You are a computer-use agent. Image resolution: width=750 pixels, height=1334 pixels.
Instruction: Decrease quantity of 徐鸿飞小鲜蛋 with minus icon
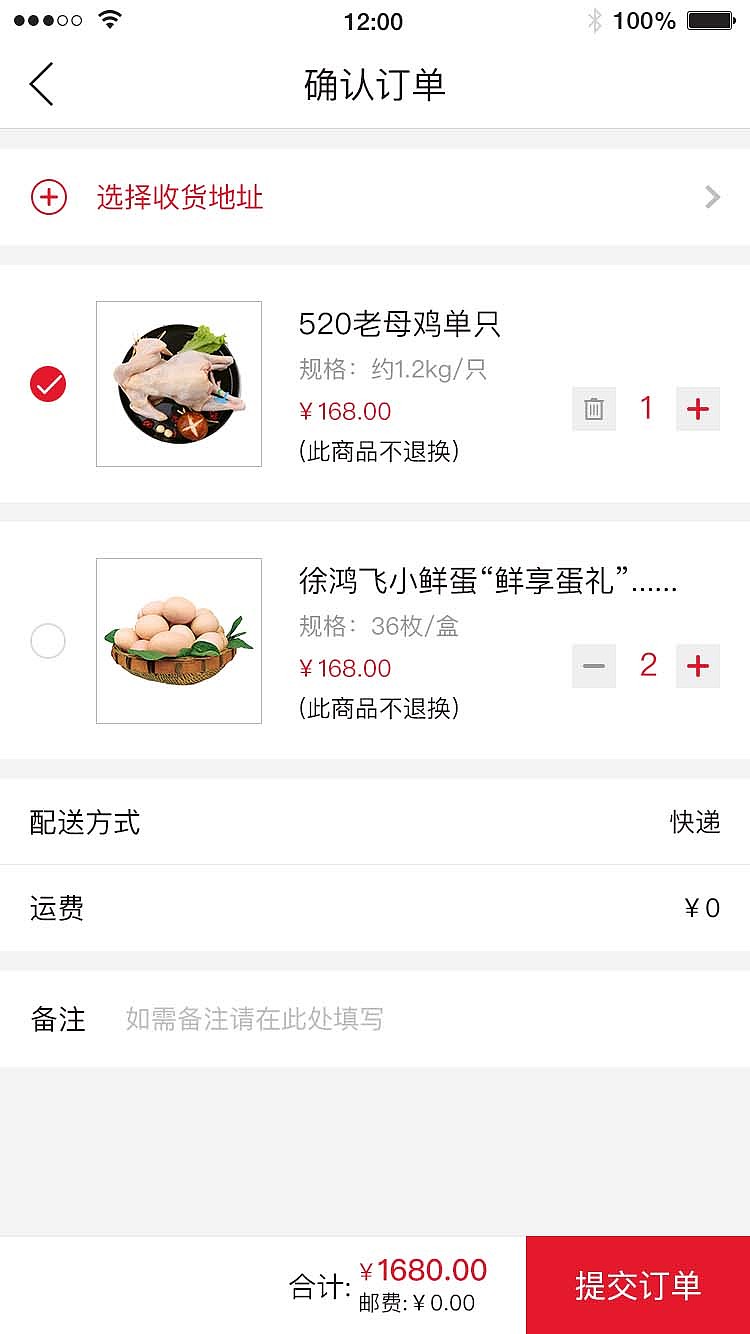[x=594, y=665]
